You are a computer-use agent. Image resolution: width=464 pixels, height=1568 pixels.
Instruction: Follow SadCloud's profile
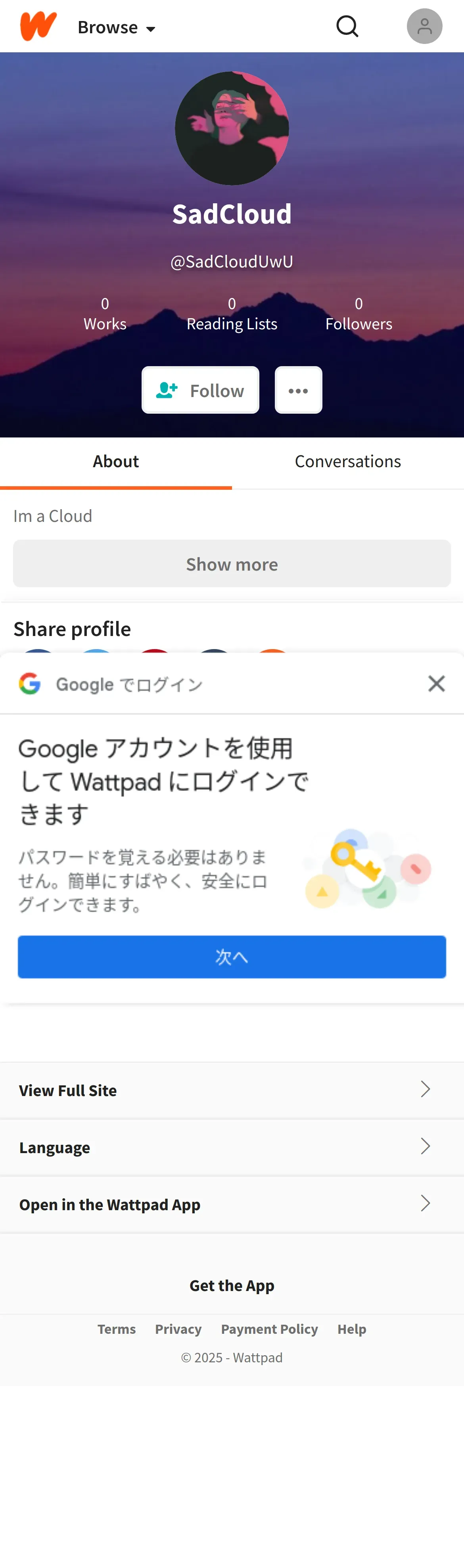coord(200,390)
